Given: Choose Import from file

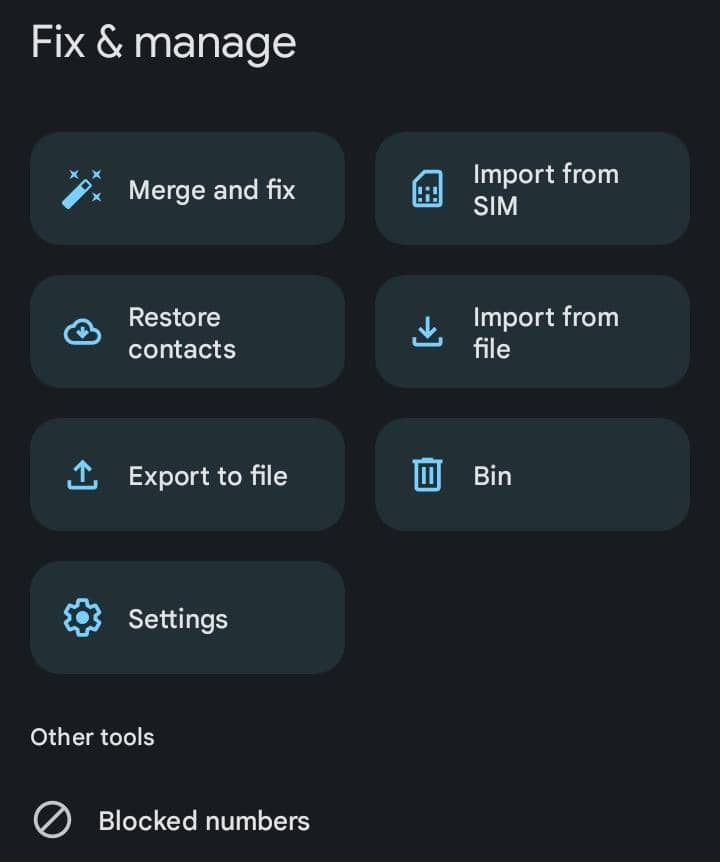Looking at the screenshot, I should (532, 332).
